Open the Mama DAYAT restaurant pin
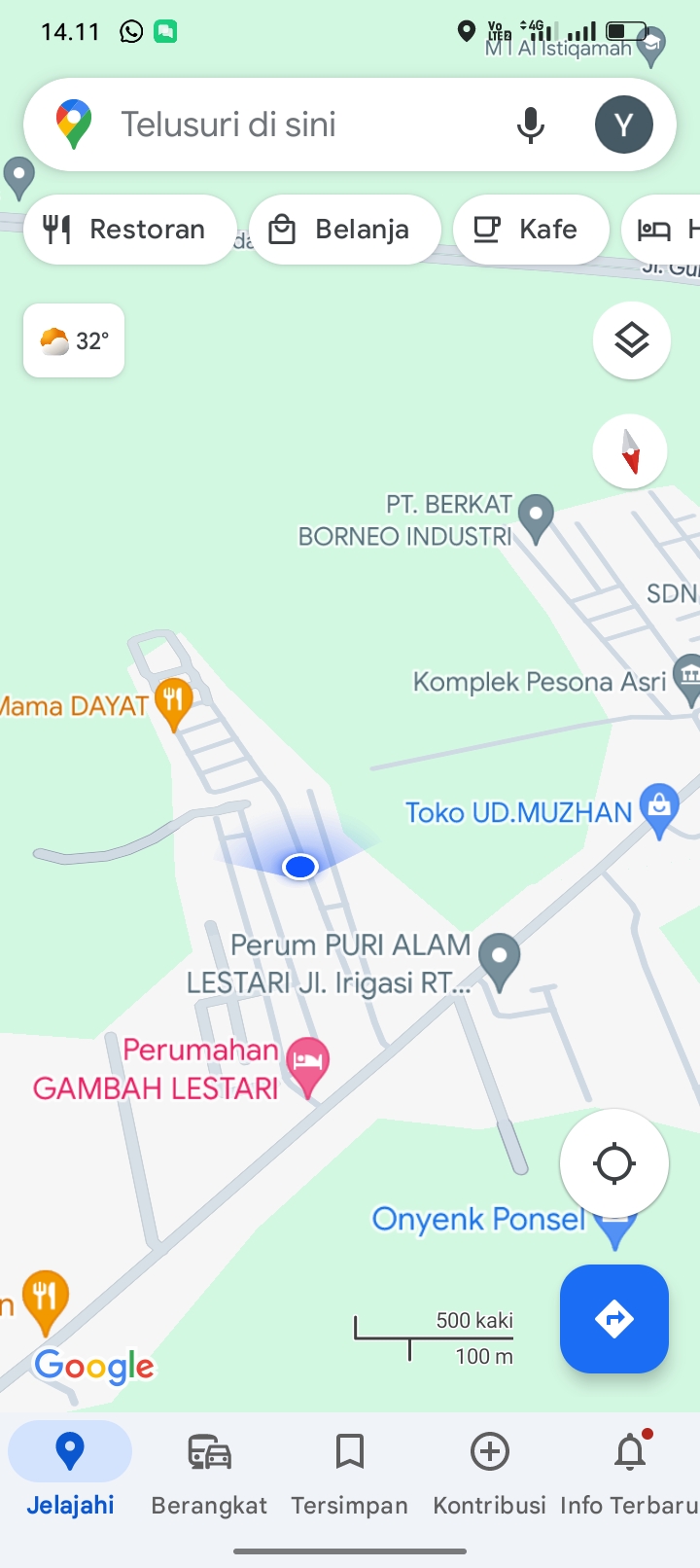The height and width of the screenshot is (1568, 700). (173, 701)
